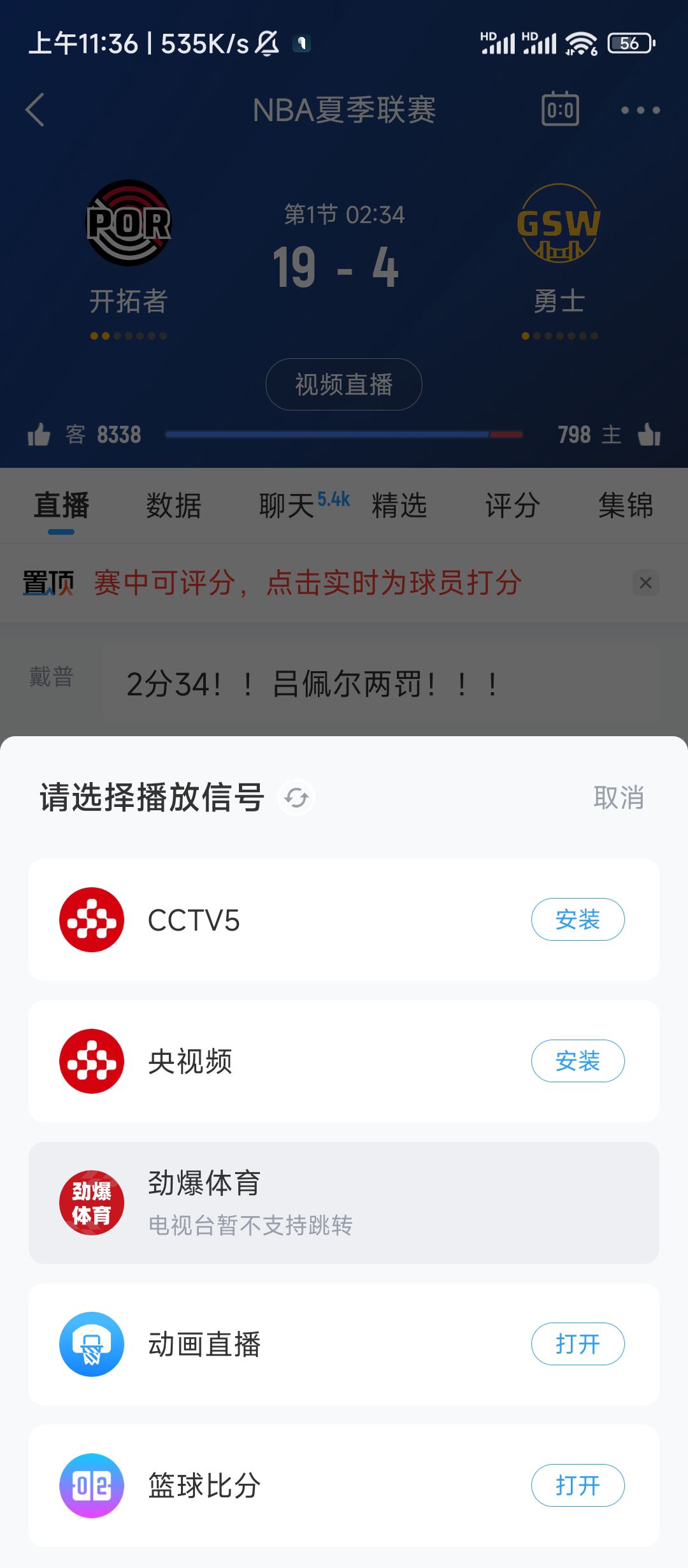
Task: Refresh the playback signal list
Action: 296,797
